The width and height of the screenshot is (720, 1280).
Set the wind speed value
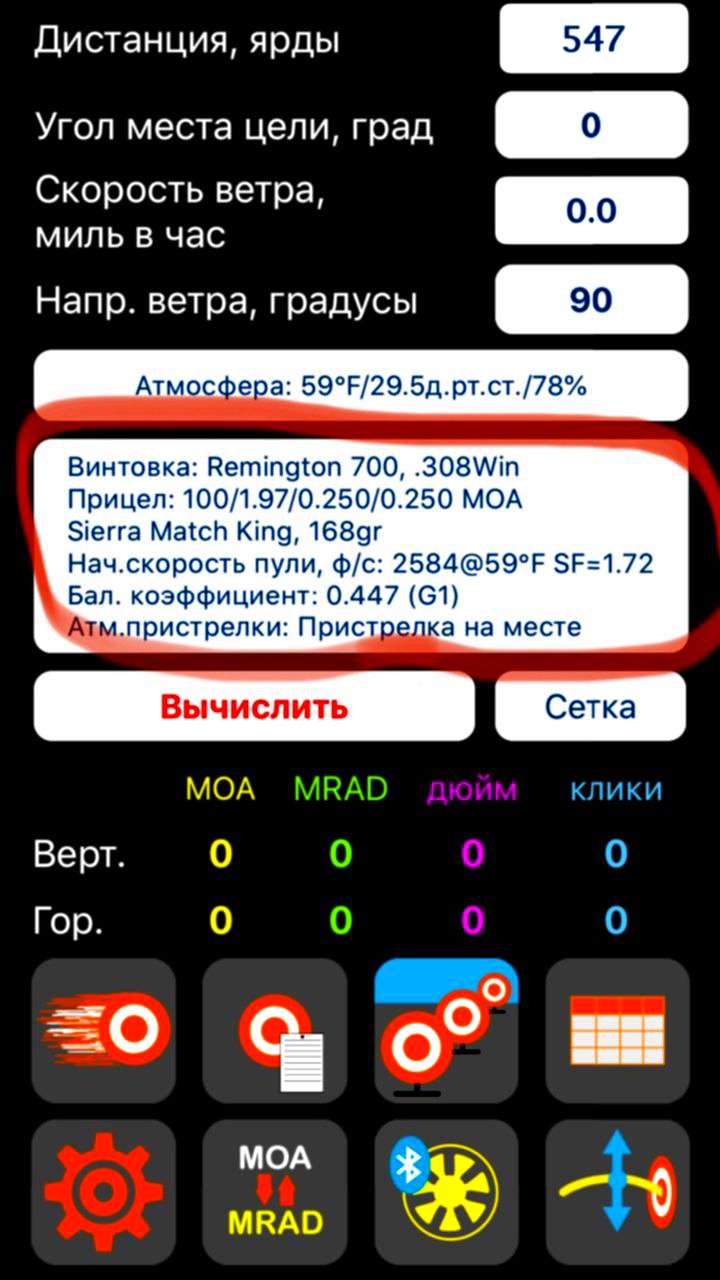coord(592,212)
